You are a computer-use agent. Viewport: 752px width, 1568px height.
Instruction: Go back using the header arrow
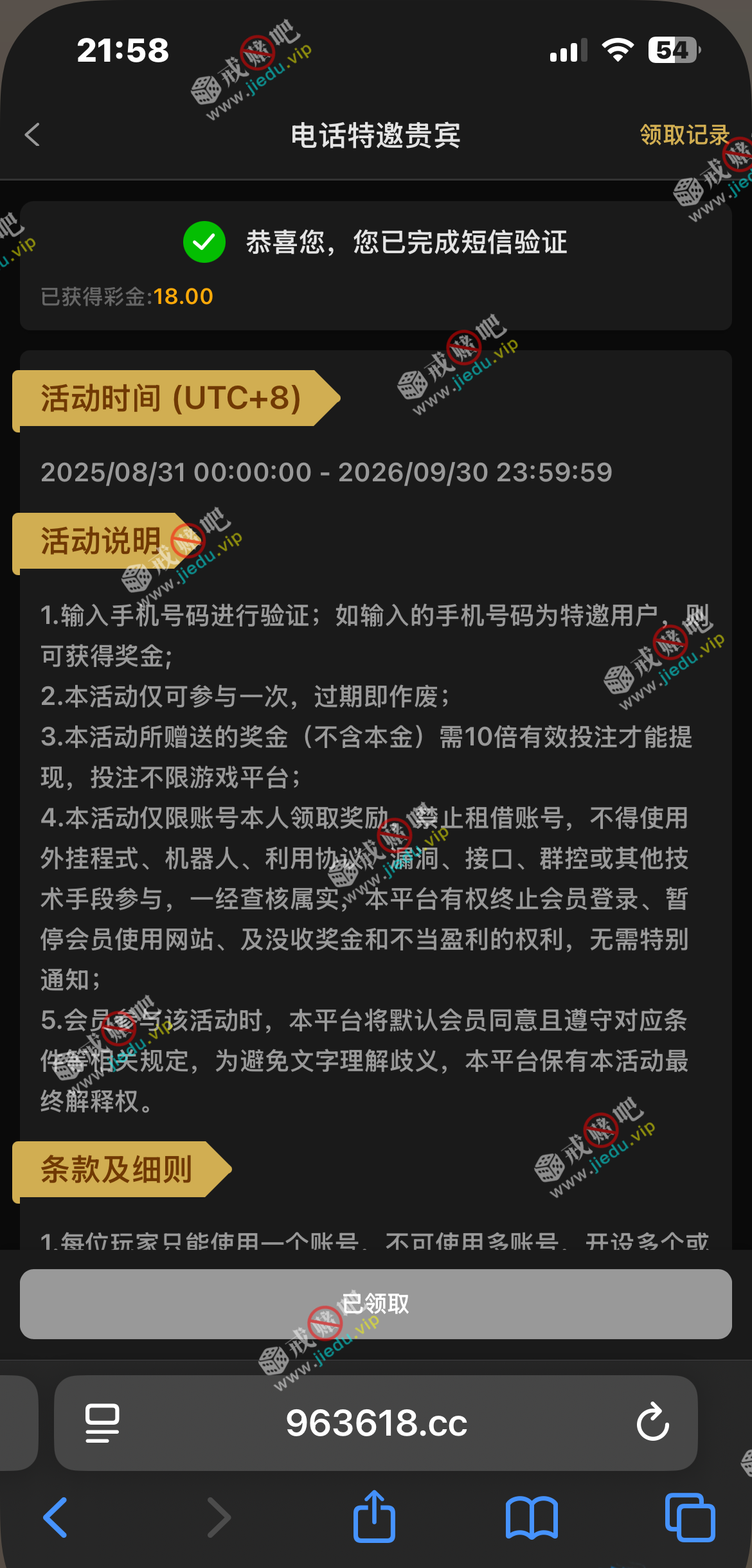[32, 135]
